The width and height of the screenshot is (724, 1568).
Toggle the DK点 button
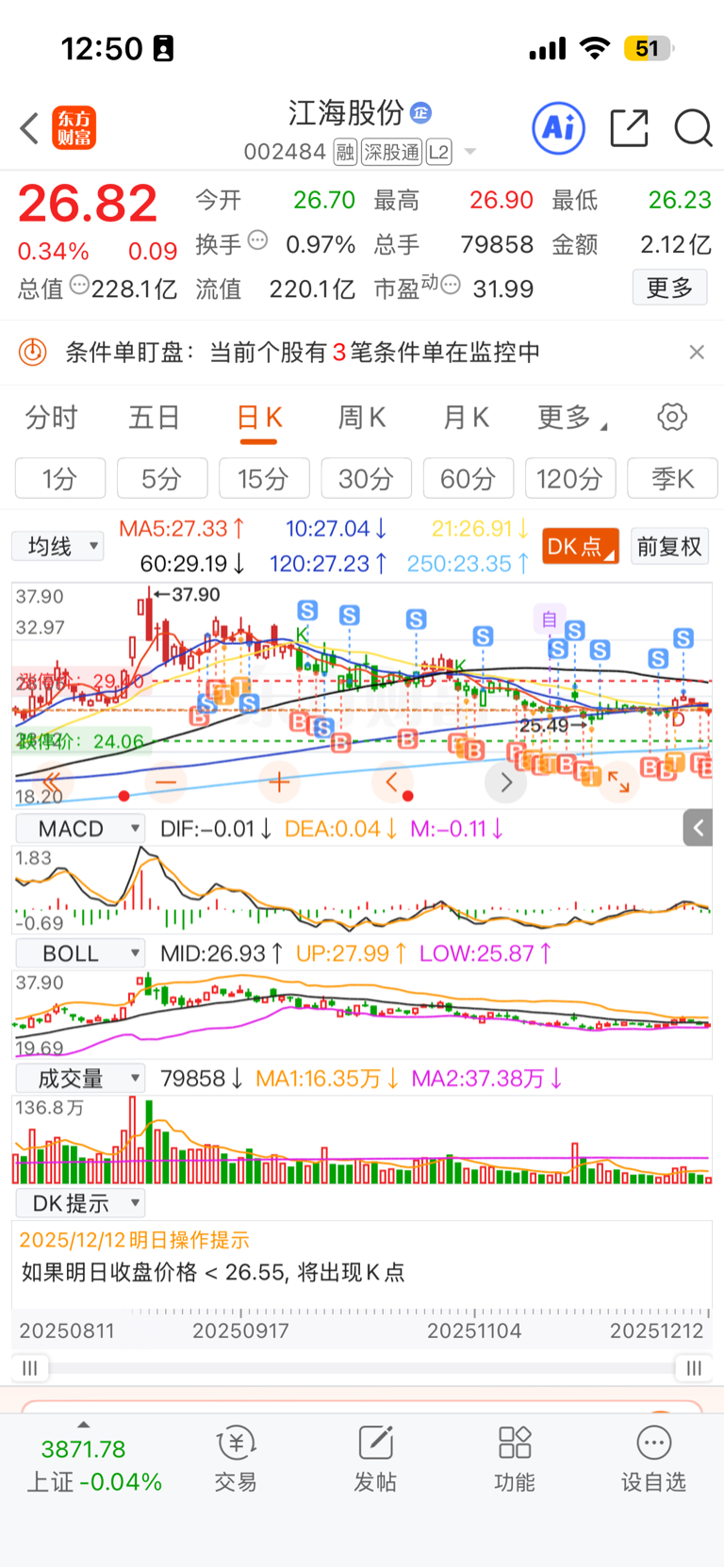581,547
